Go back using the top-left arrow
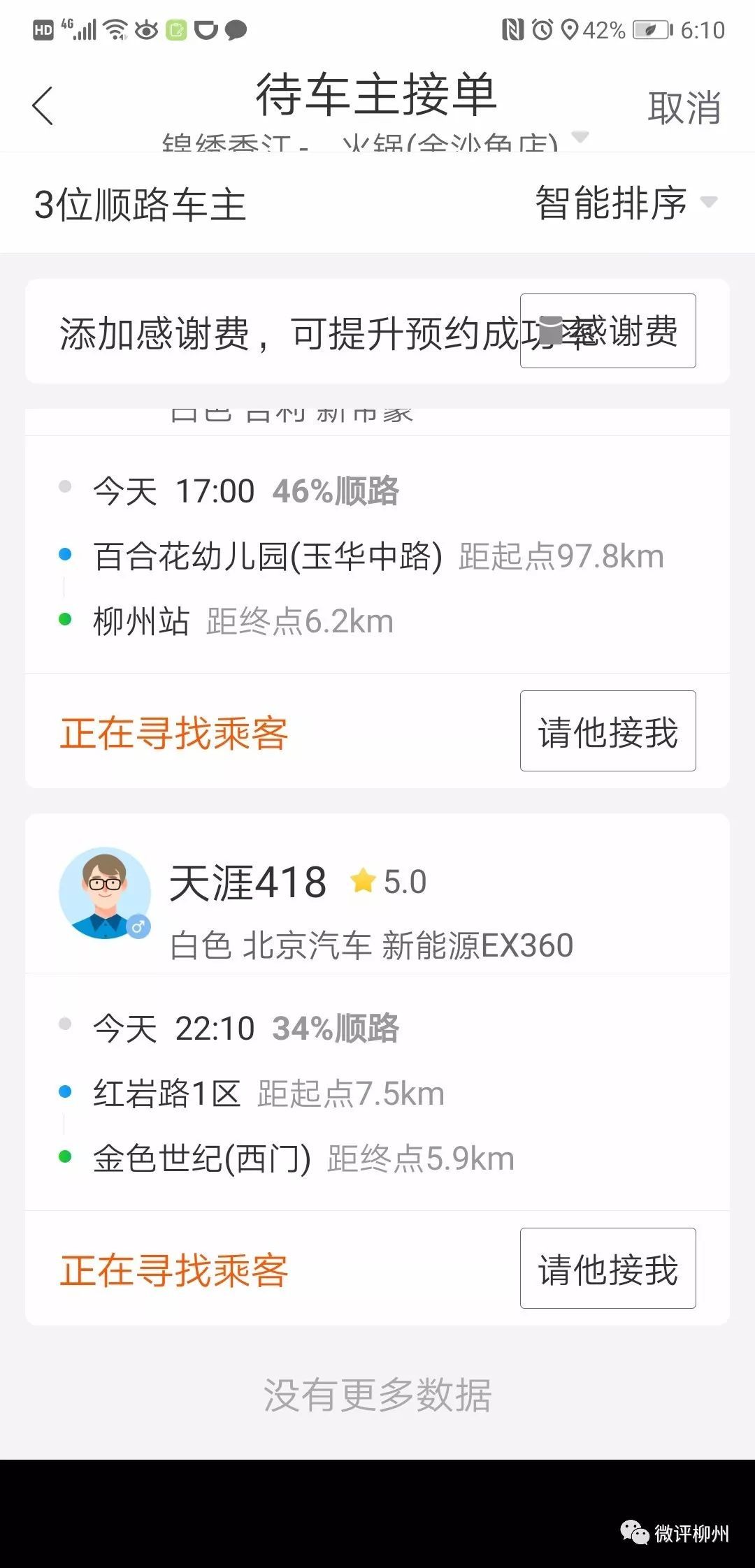The image size is (755, 1568). [43, 106]
